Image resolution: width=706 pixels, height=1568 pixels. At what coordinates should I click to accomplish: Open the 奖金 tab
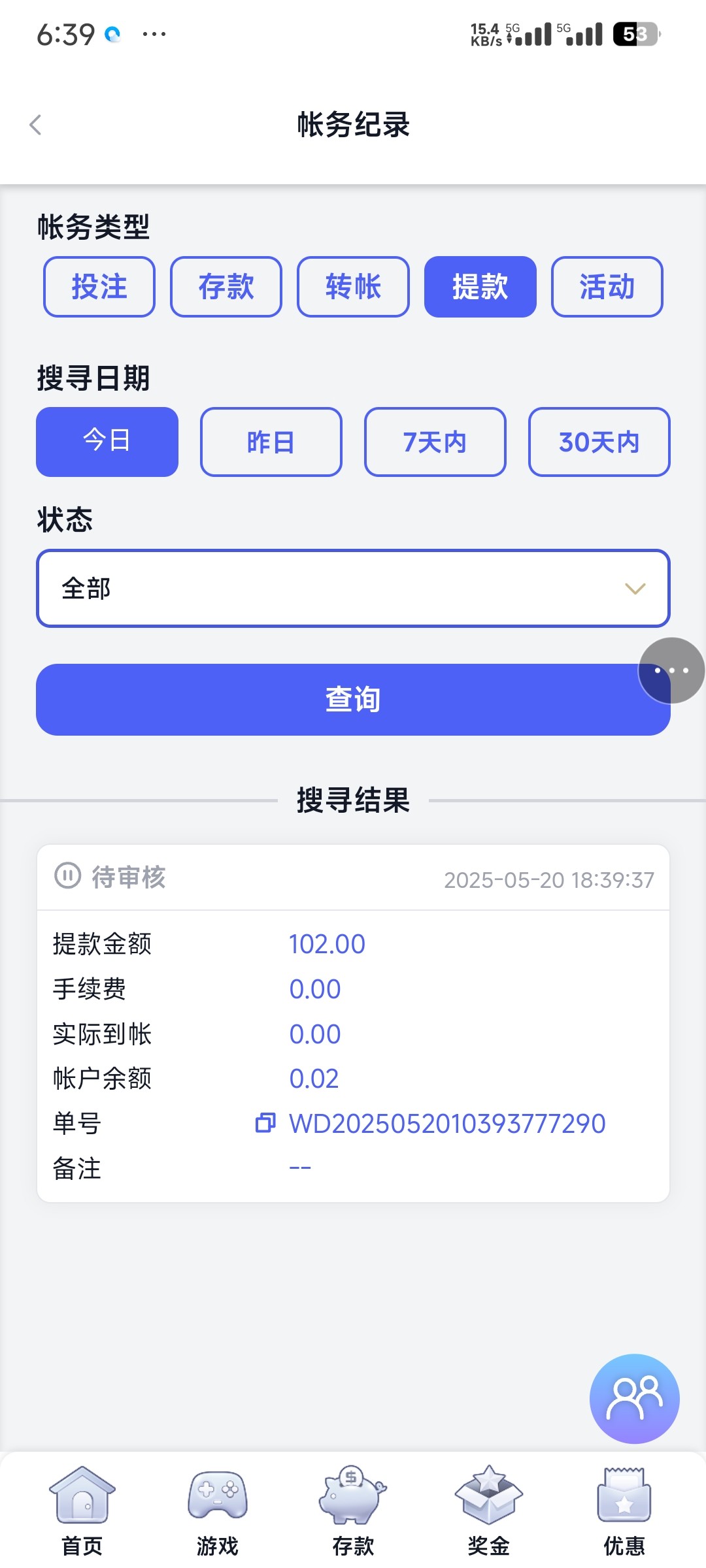[x=488, y=1511]
